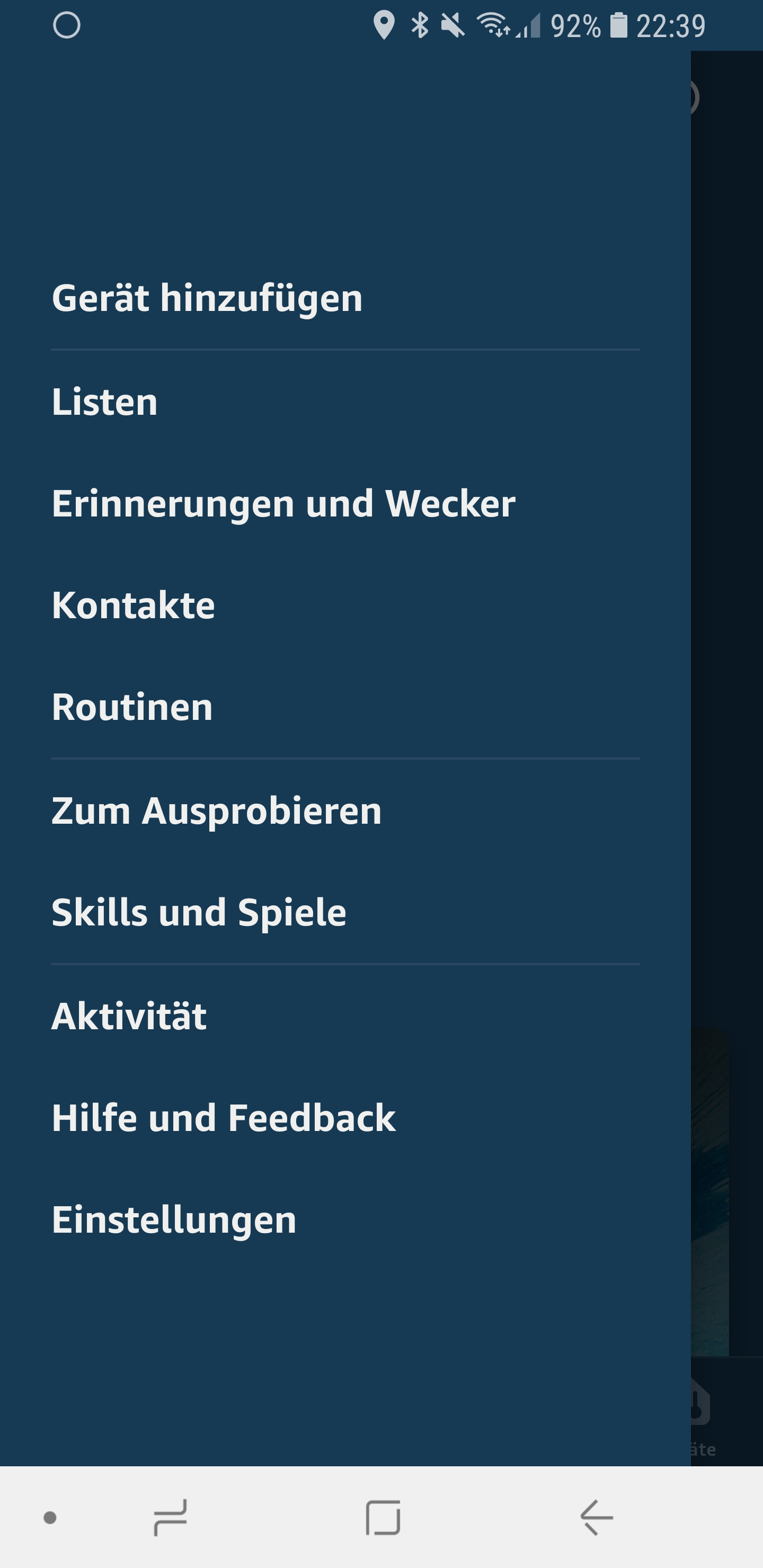Image resolution: width=763 pixels, height=1568 pixels.
Task: Open Gerät hinzufügen to add a device
Action: 207,298
